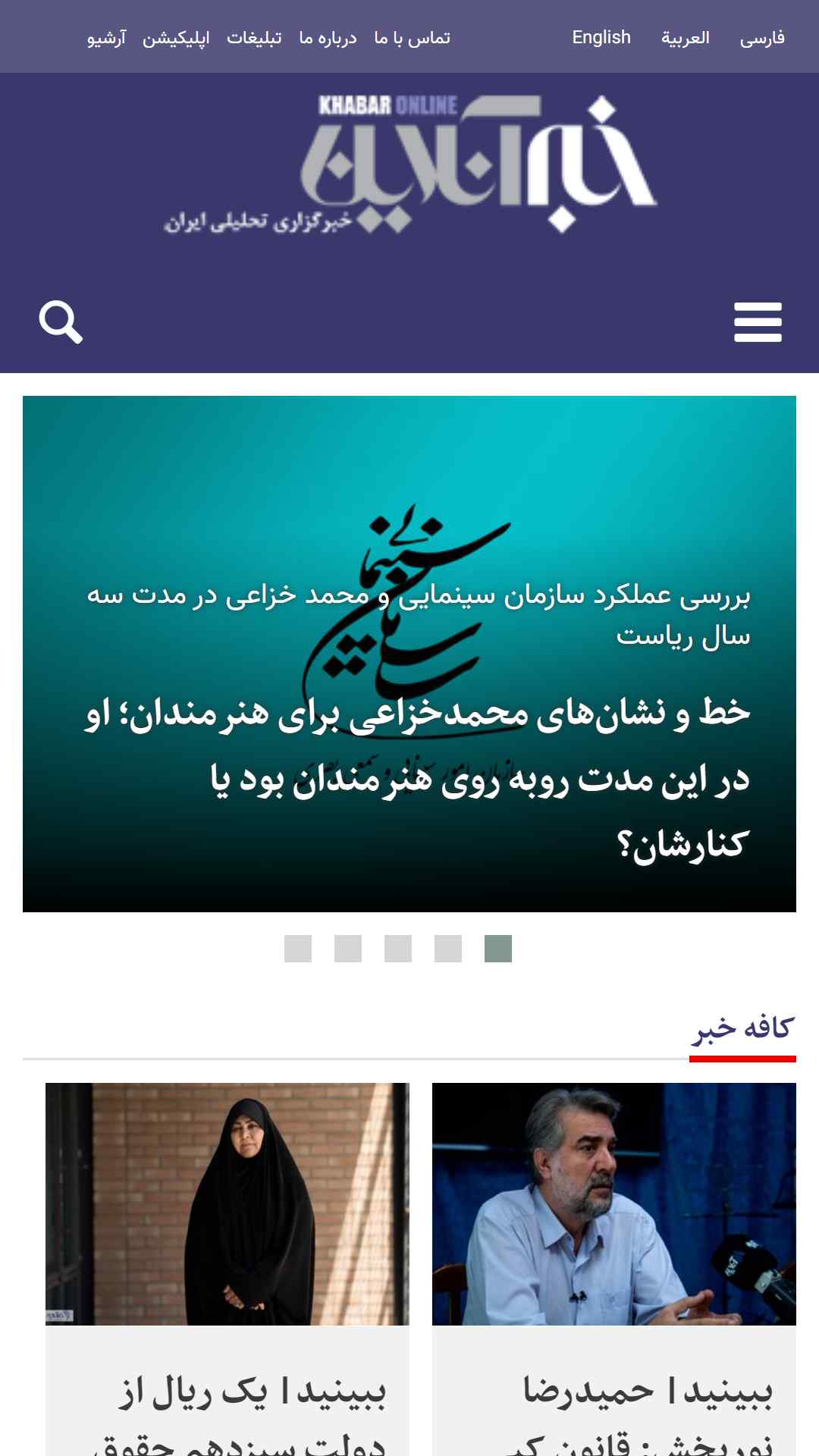The height and width of the screenshot is (1456, 819).
Task: Open the آرشیو archive link
Action: [x=107, y=38]
